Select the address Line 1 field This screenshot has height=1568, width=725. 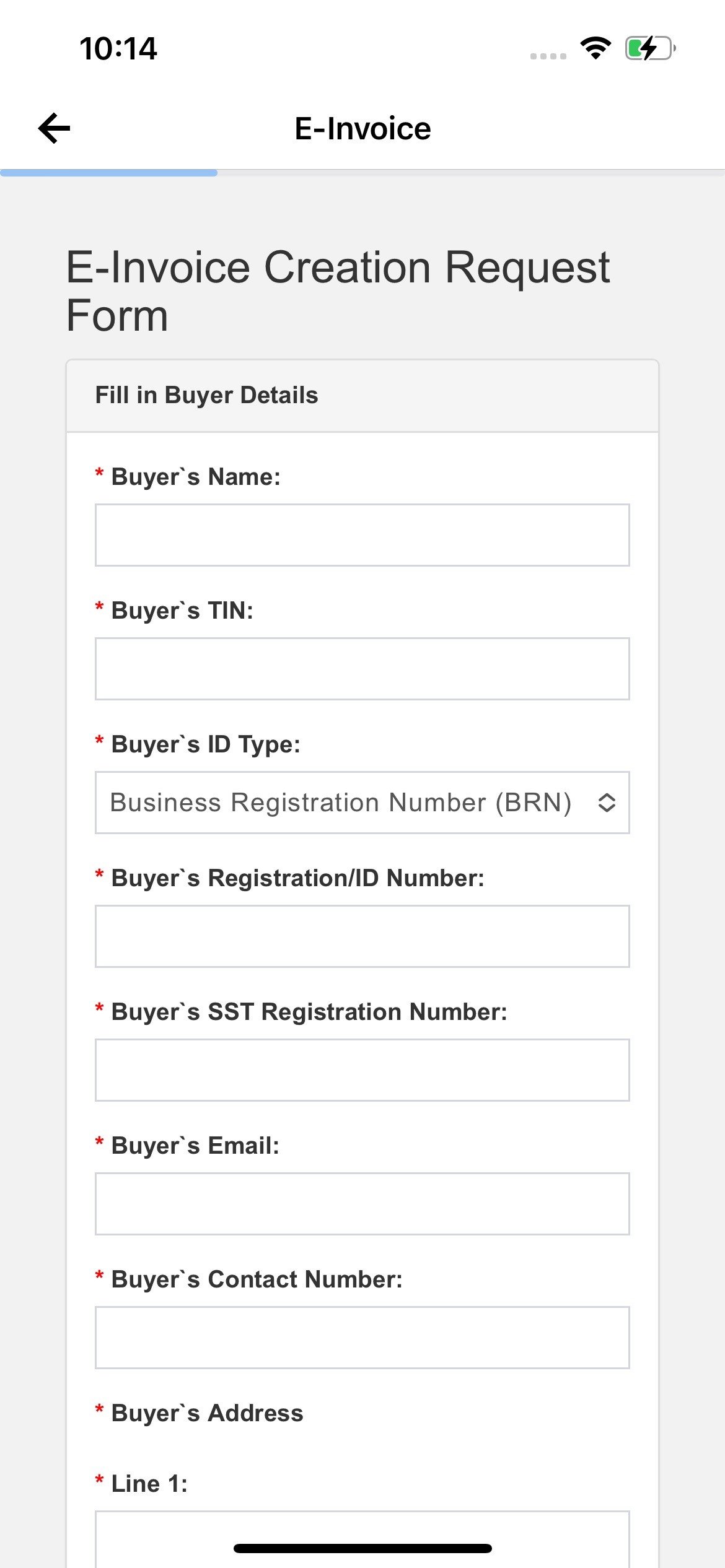pos(362,1539)
